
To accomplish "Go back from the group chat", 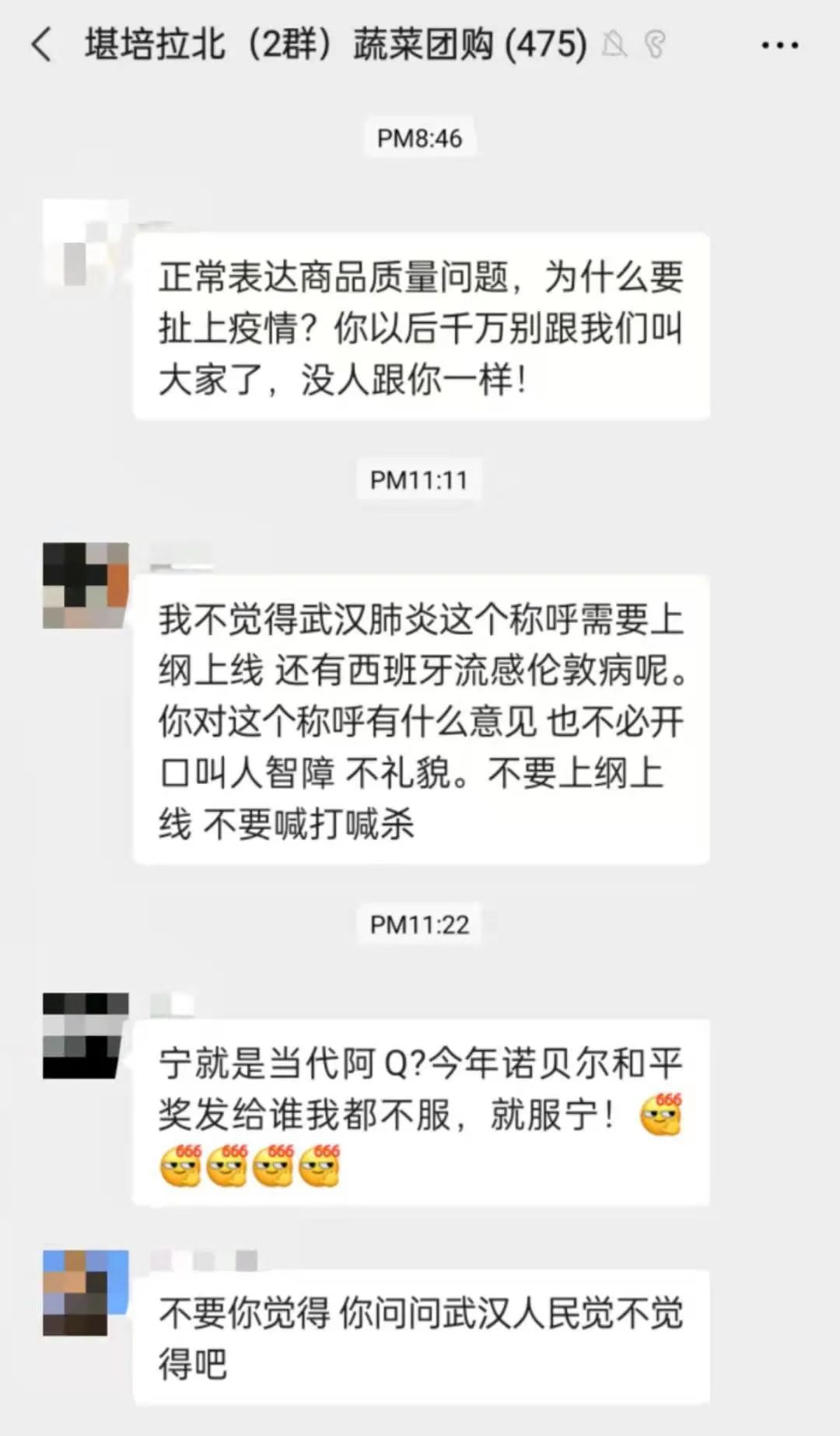I will pyautogui.click(x=42, y=44).
